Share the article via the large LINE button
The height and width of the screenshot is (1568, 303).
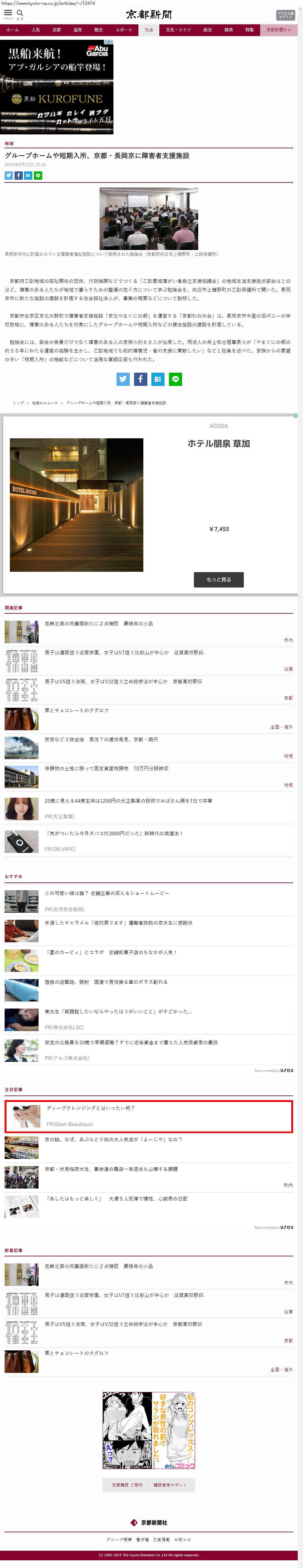pyautogui.click(x=175, y=379)
